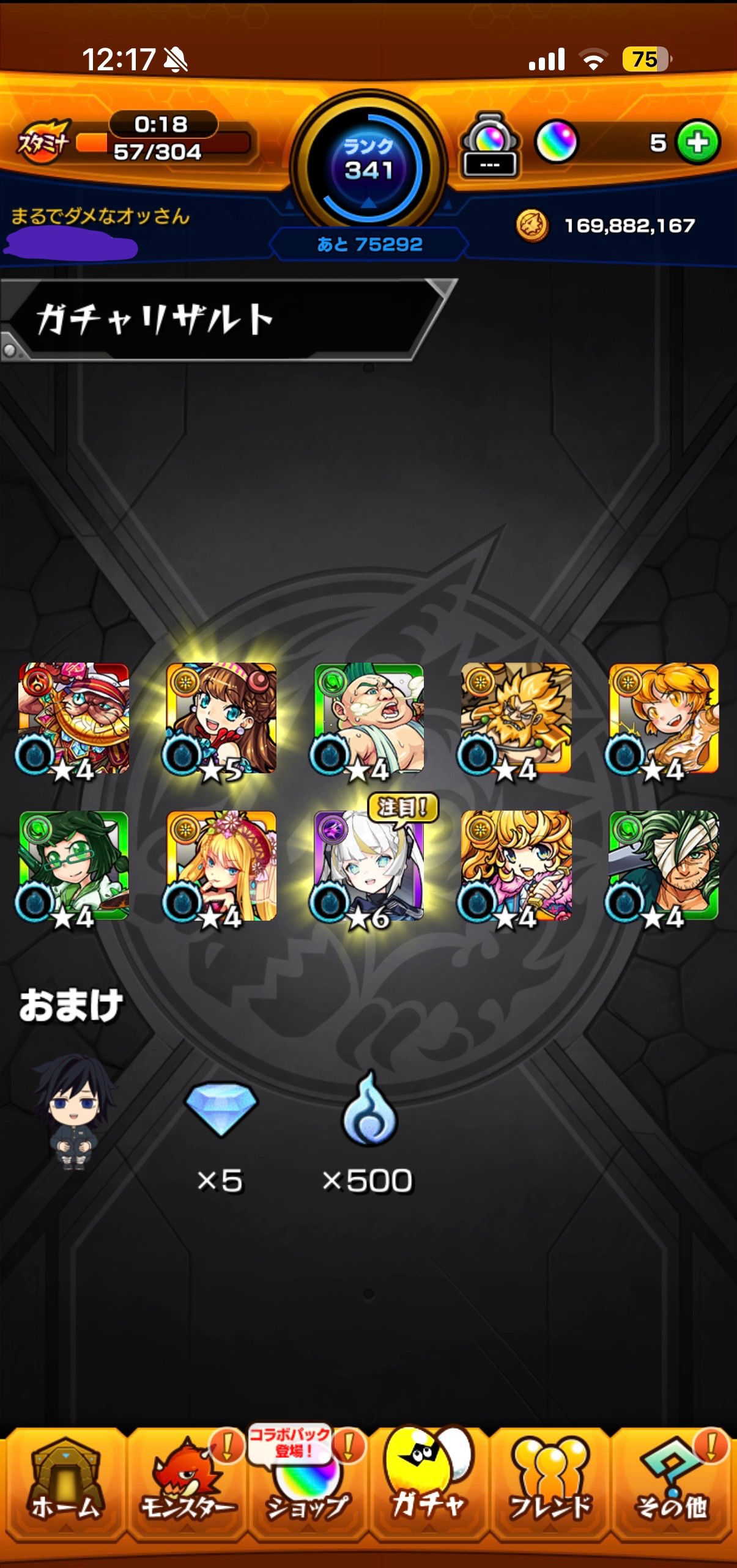Screen dimensions: 737x1568
Task: View the ★5 brown-haired girl character
Action: point(221,718)
